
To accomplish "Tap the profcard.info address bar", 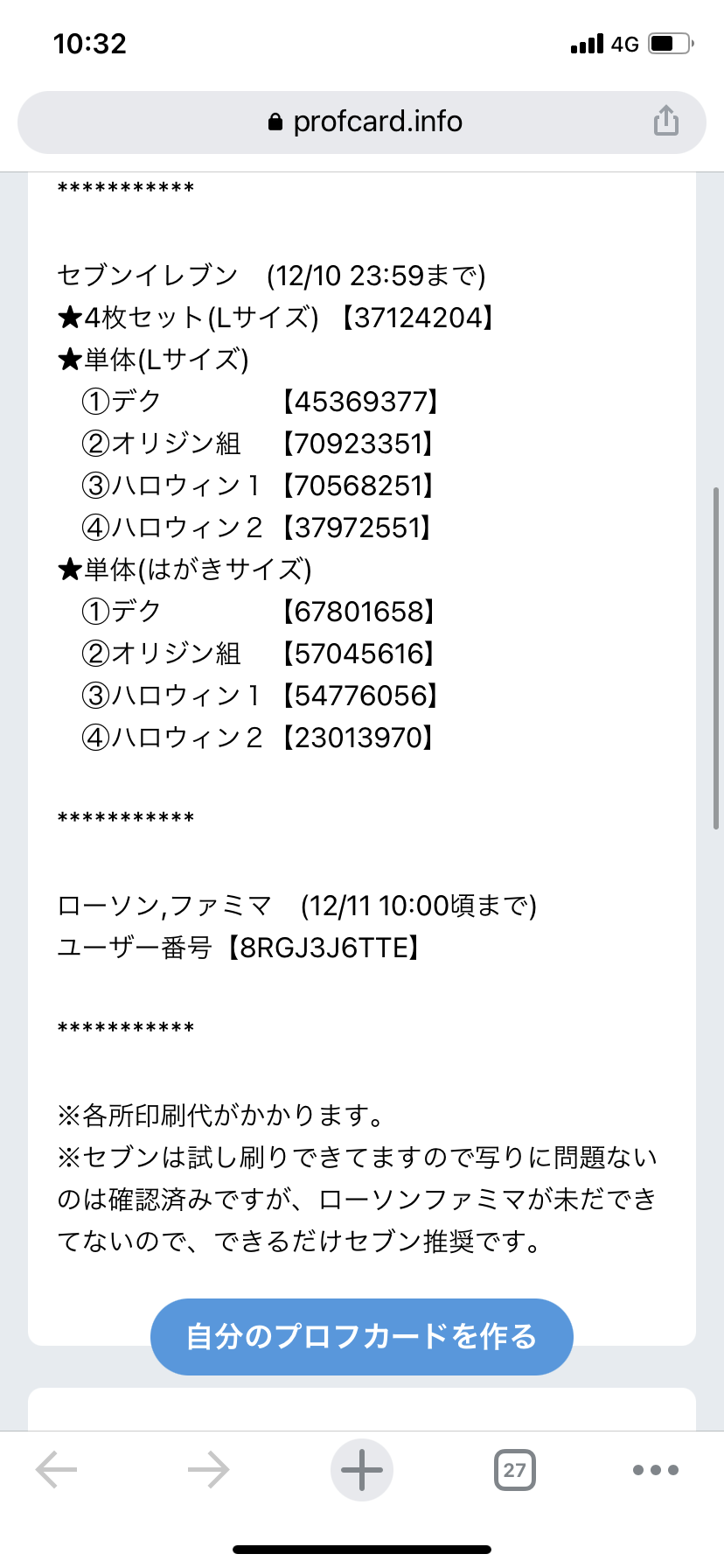I will pyautogui.click(x=362, y=122).
